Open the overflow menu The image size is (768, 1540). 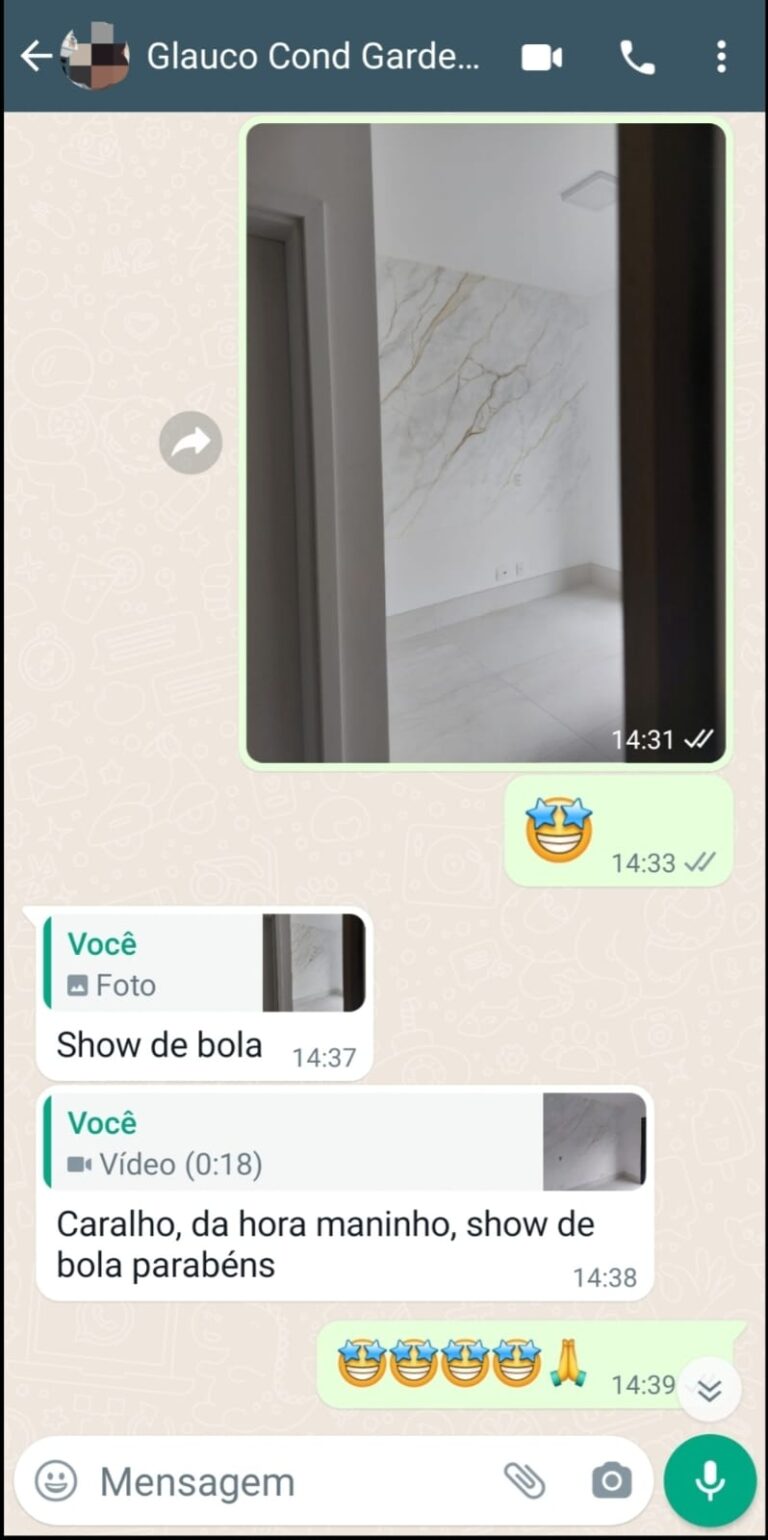(721, 57)
